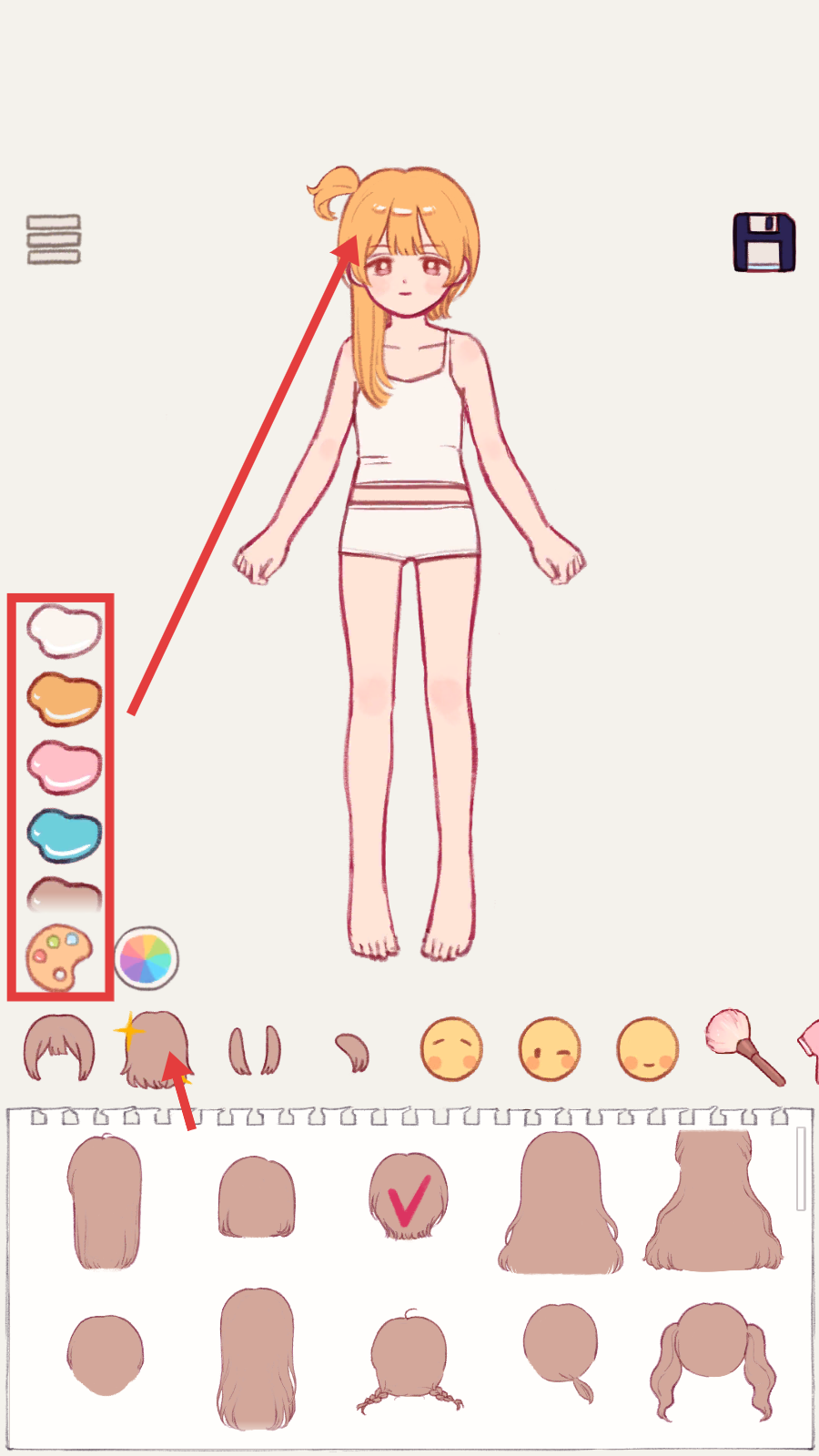Viewport: 819px width, 1456px height.
Task: Select the short bob hairstyle without checkmark
Action: click(x=257, y=1197)
